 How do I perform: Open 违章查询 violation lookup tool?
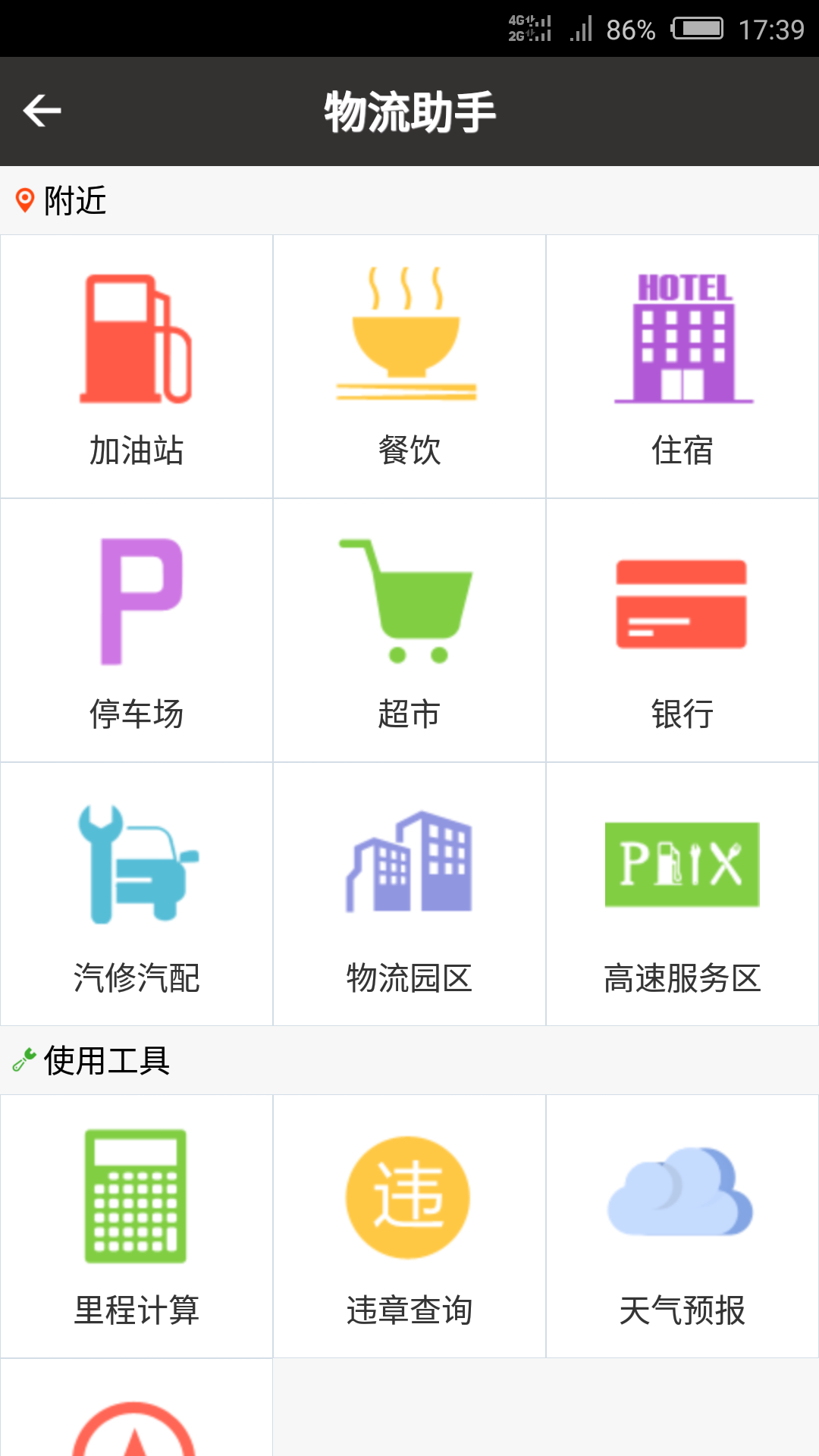(409, 1226)
